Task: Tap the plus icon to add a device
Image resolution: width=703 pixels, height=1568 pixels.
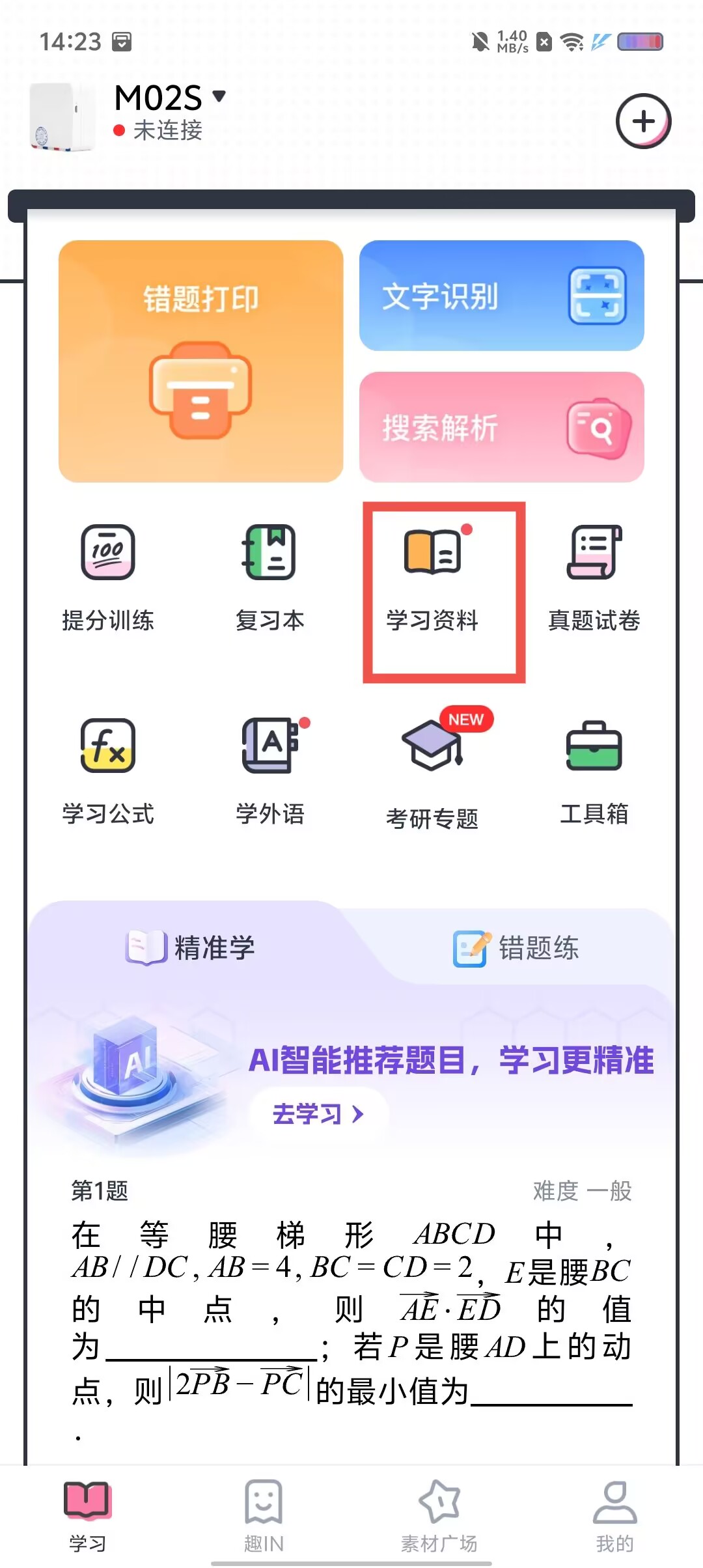Action: [x=643, y=121]
